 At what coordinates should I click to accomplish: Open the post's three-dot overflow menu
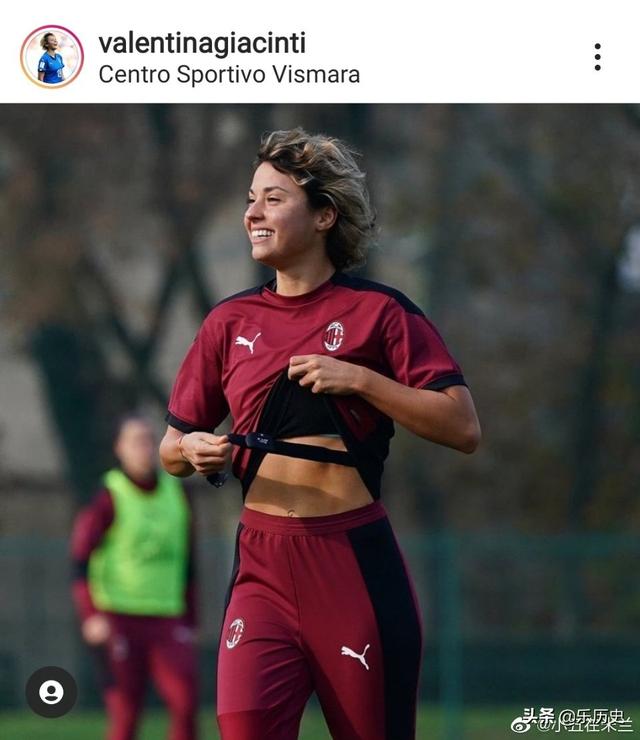pyautogui.click(x=597, y=57)
